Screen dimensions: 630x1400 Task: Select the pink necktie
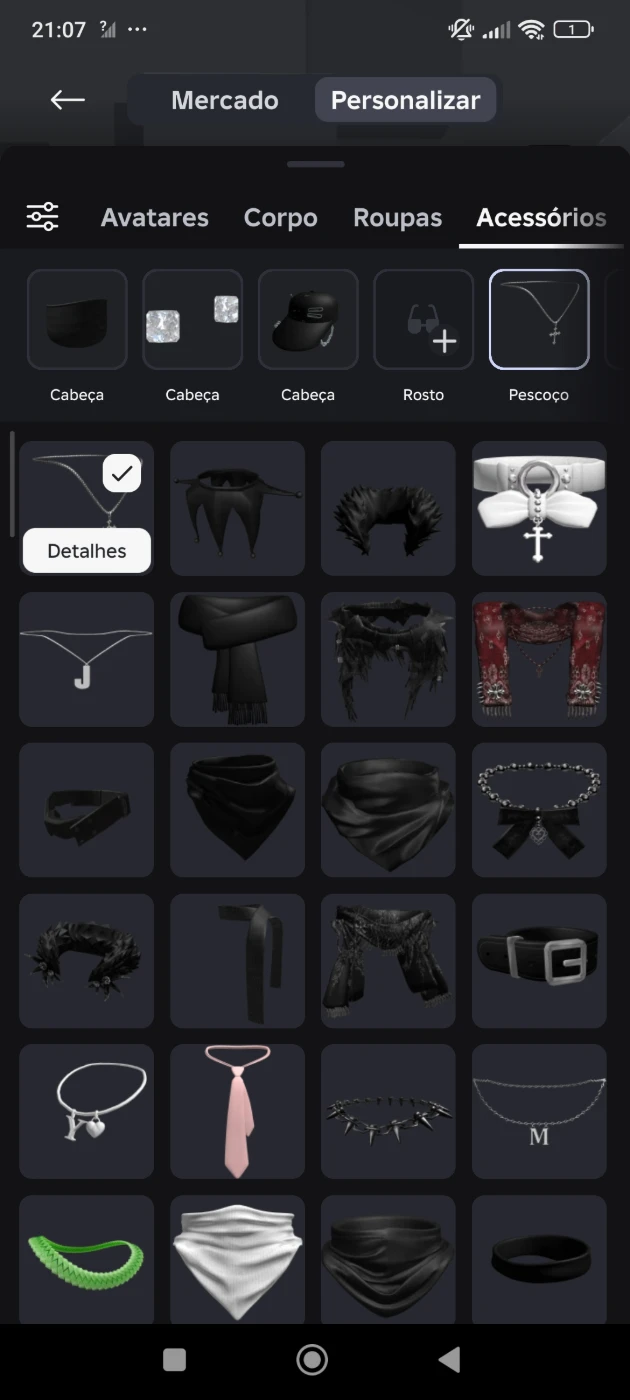(237, 1110)
